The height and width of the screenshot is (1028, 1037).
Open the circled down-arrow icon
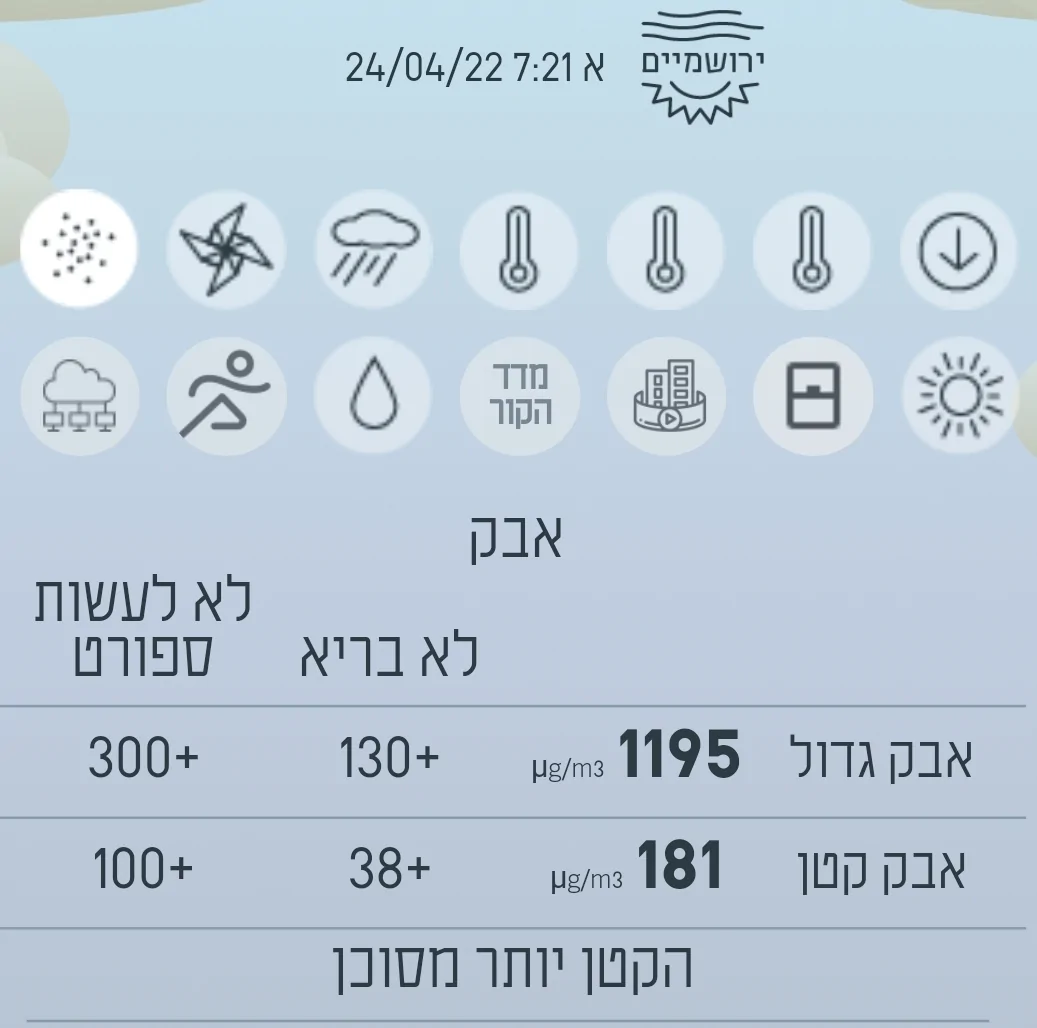point(958,250)
